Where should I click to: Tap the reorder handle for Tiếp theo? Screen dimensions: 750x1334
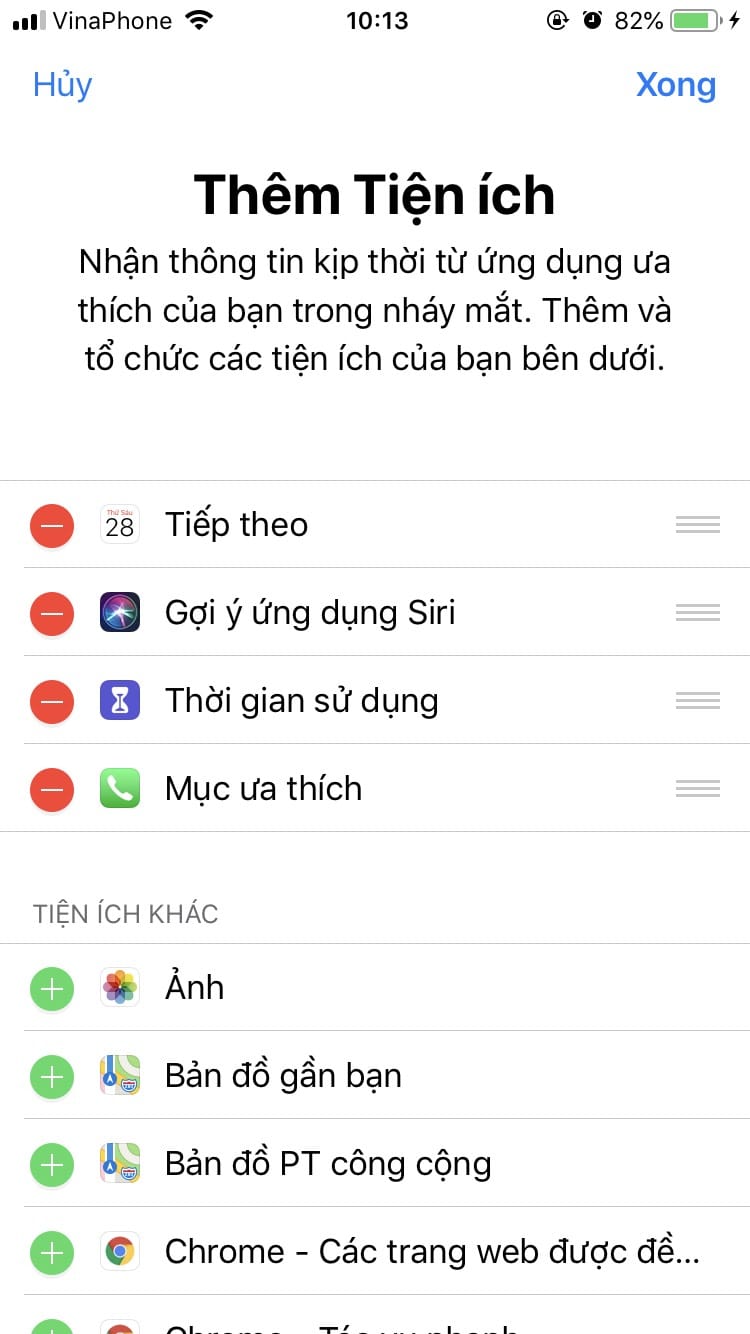tap(697, 525)
